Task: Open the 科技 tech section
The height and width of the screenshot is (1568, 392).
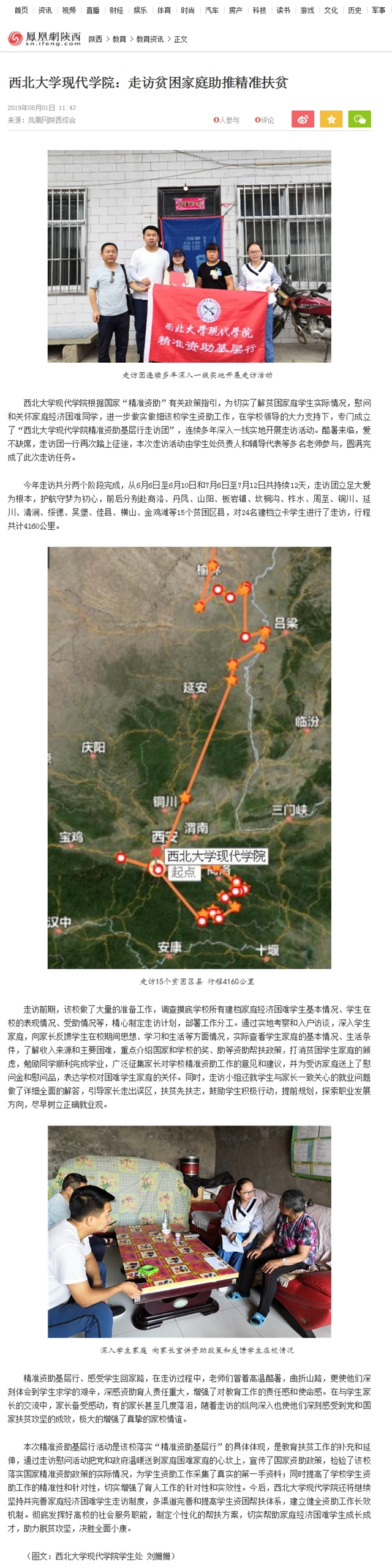Action: pyautogui.click(x=260, y=10)
